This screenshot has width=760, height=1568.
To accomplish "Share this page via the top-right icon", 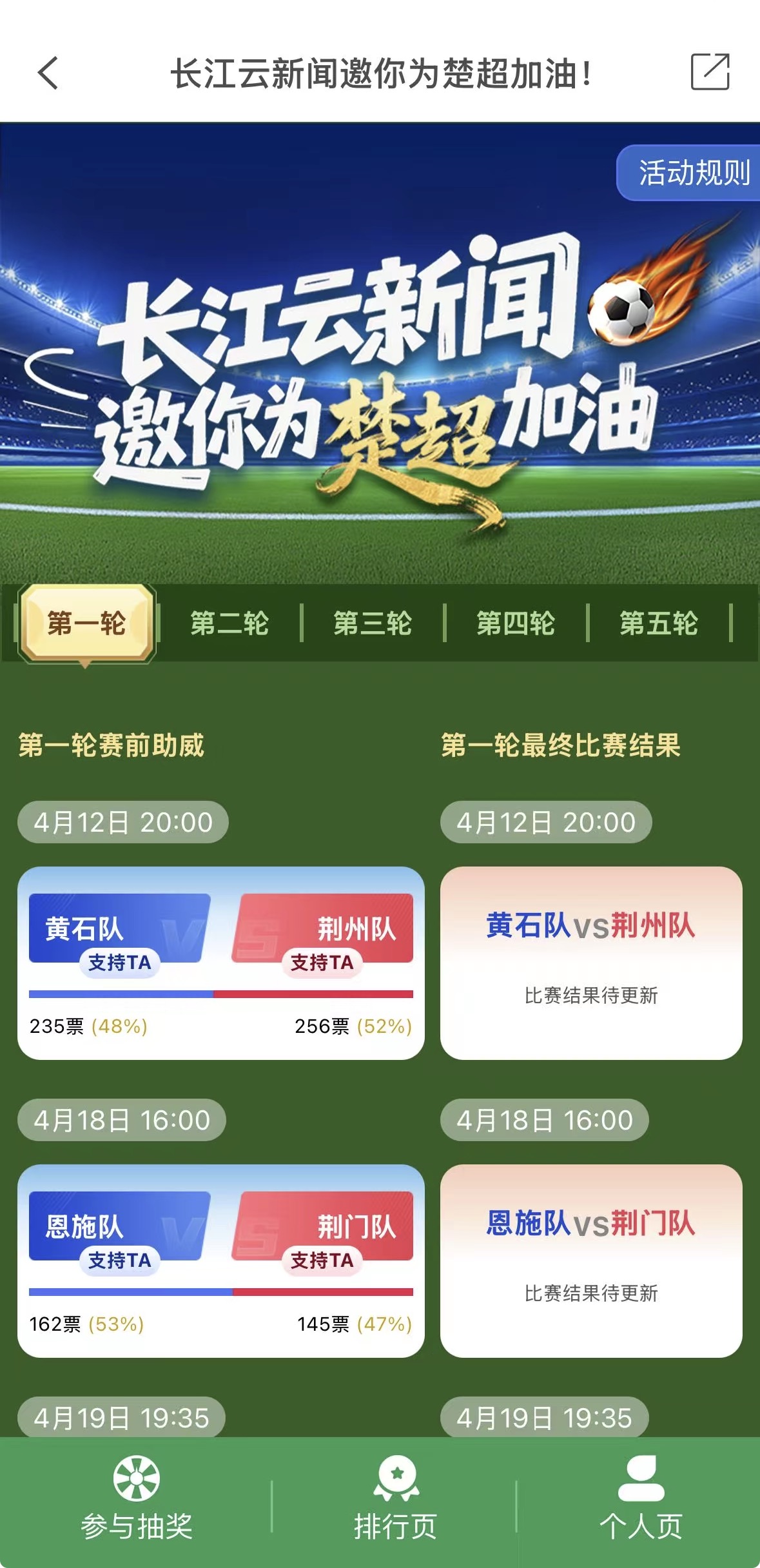I will click(x=710, y=72).
